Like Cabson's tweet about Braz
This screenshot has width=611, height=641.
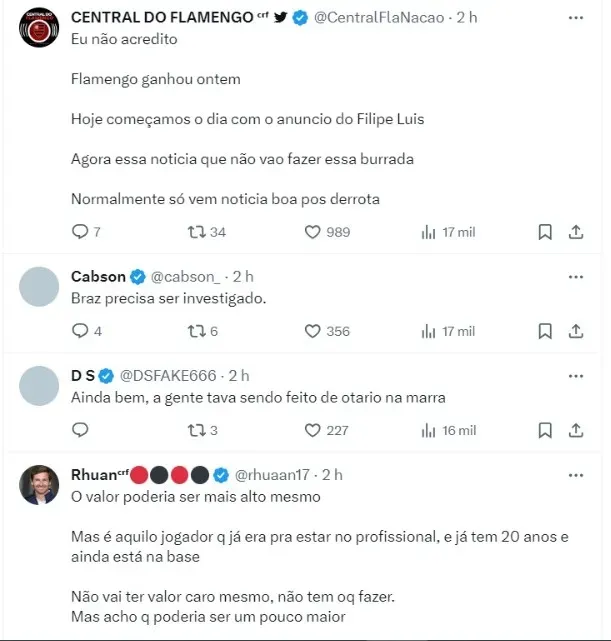coord(311,331)
